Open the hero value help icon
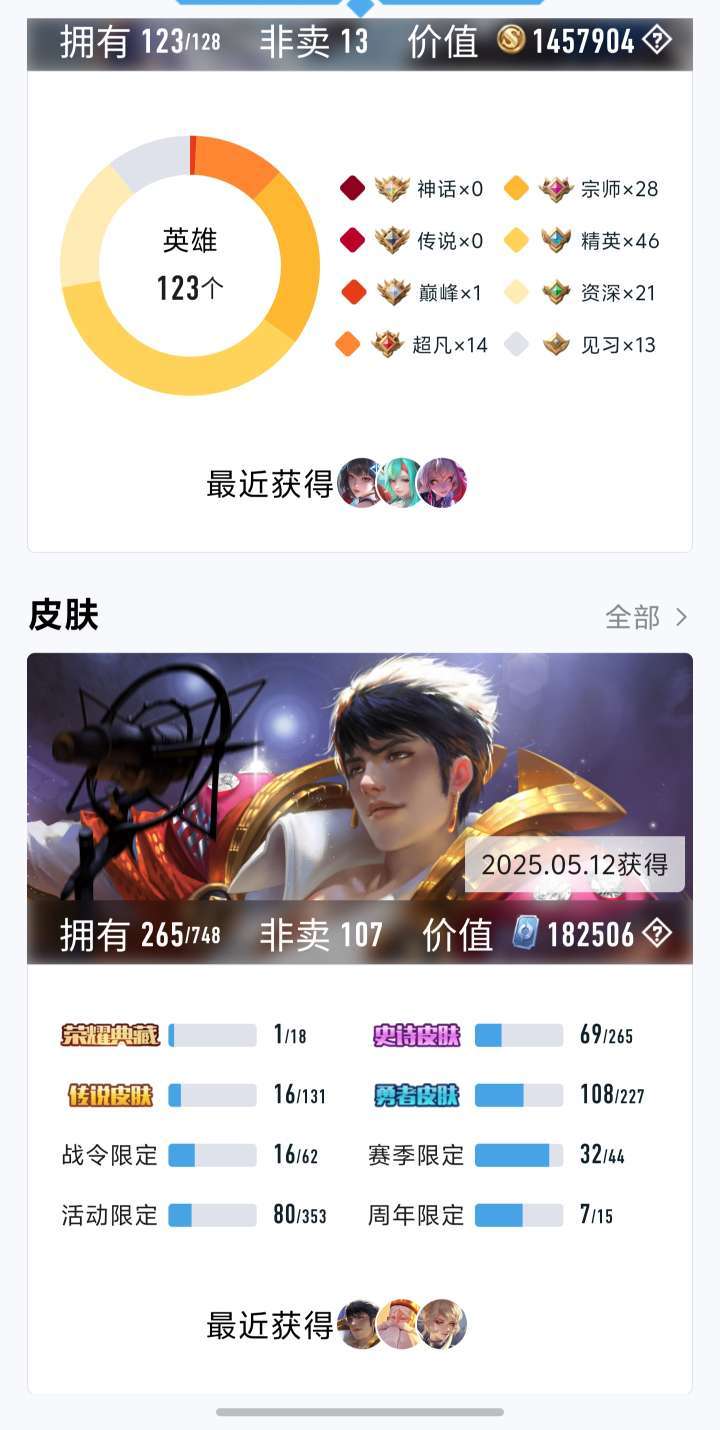This screenshot has width=720, height=1430. tap(656, 41)
